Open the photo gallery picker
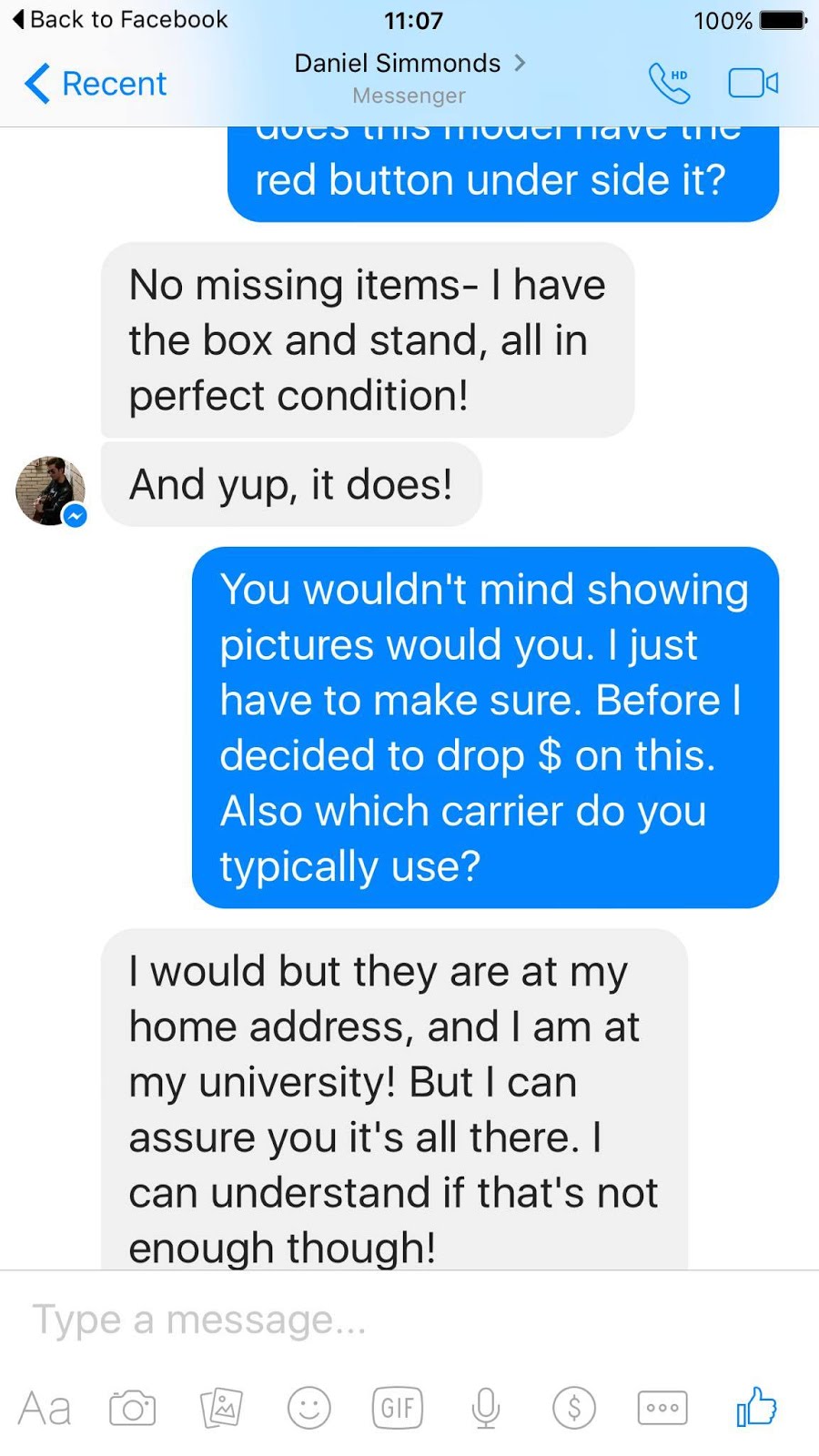The width and height of the screenshot is (819, 1456). pyautogui.click(x=221, y=1409)
